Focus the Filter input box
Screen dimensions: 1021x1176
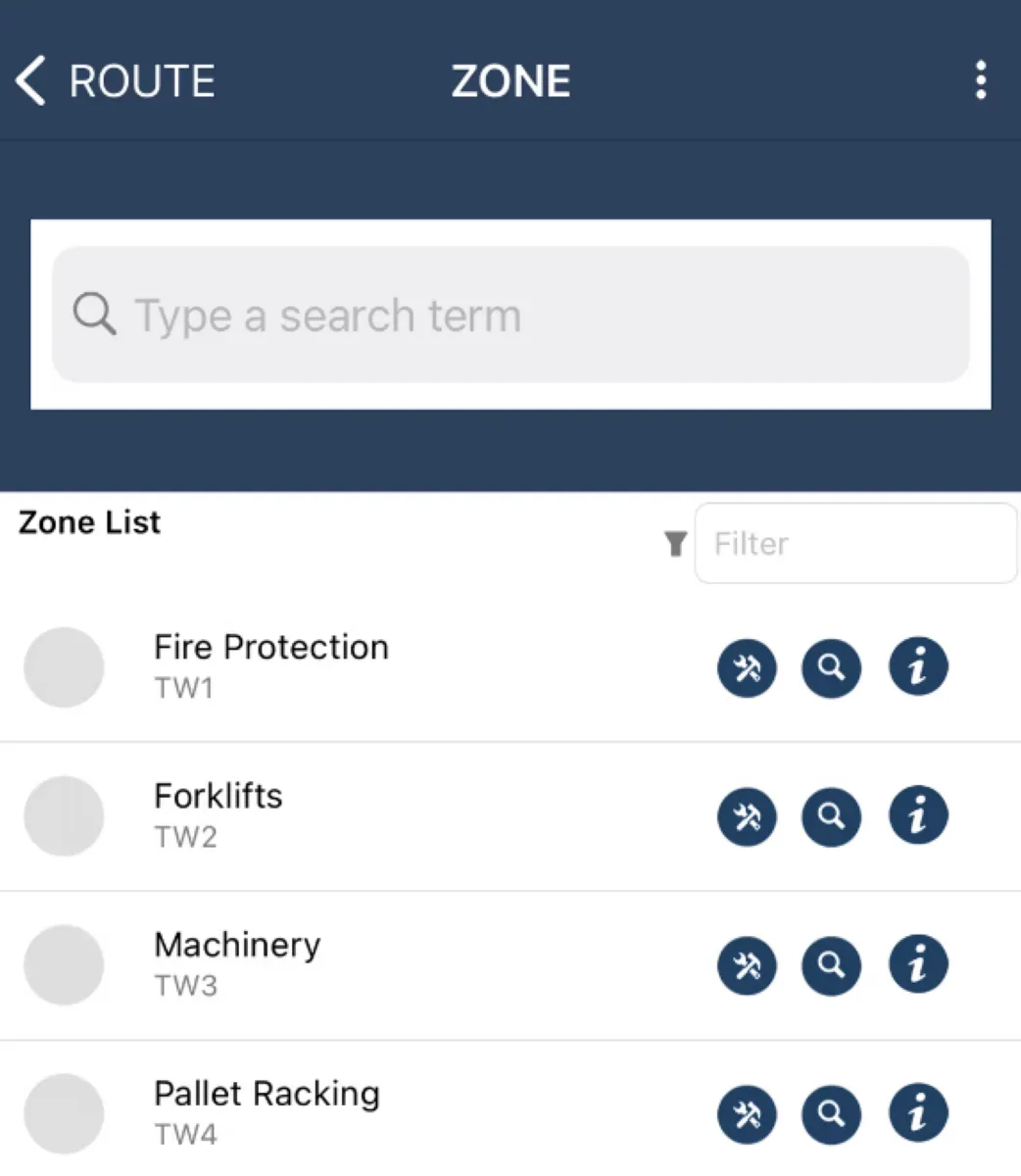(854, 543)
